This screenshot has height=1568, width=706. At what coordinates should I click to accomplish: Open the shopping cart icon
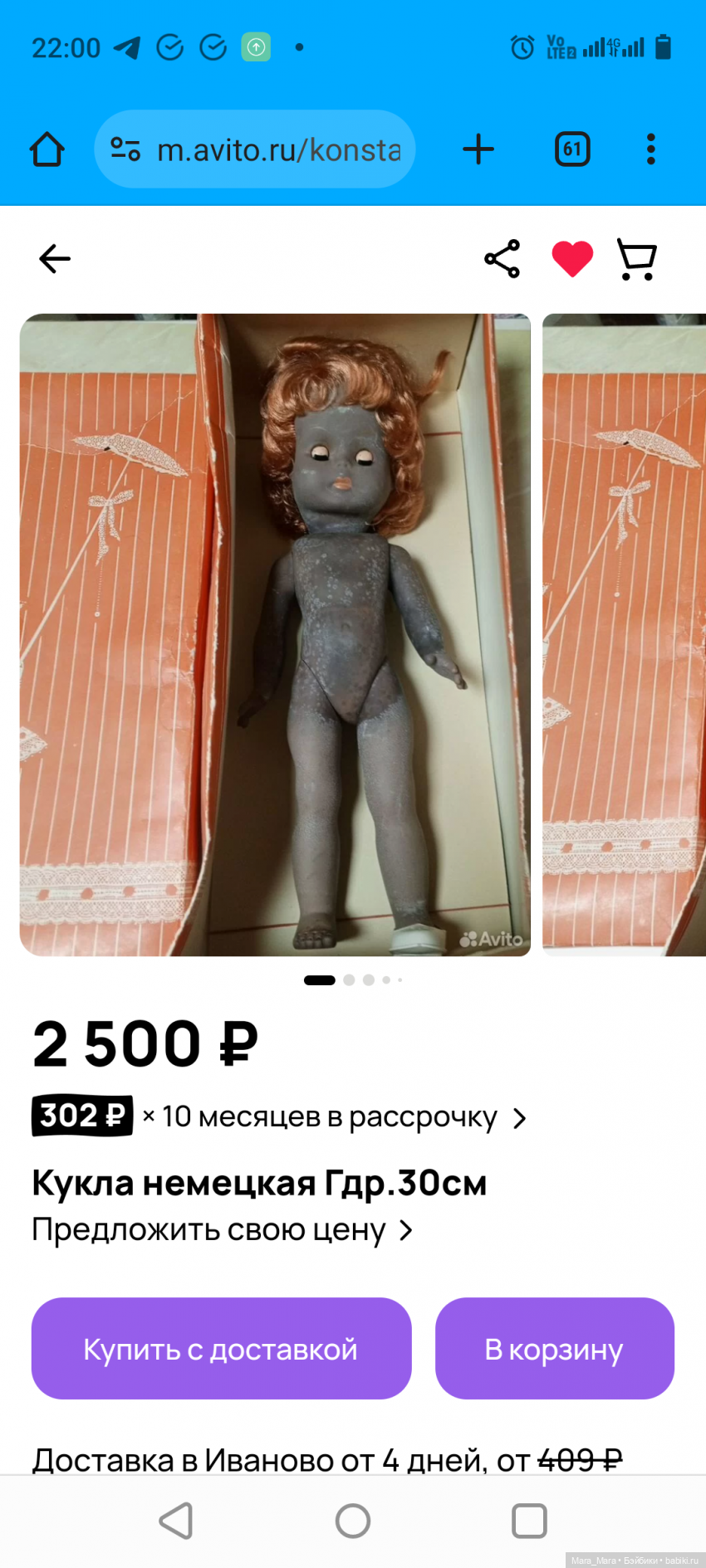(637, 259)
